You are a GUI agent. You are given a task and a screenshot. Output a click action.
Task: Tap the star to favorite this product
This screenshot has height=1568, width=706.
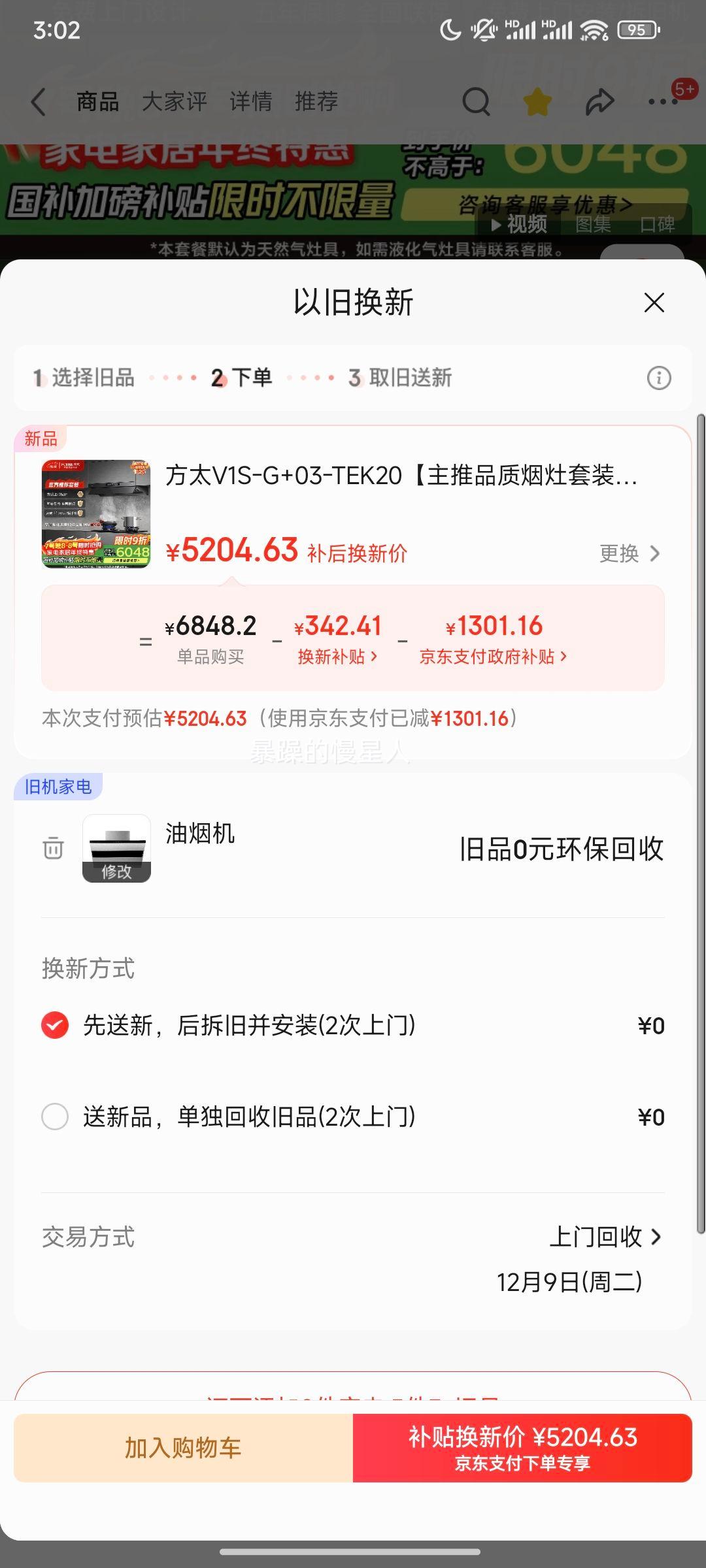(536, 102)
